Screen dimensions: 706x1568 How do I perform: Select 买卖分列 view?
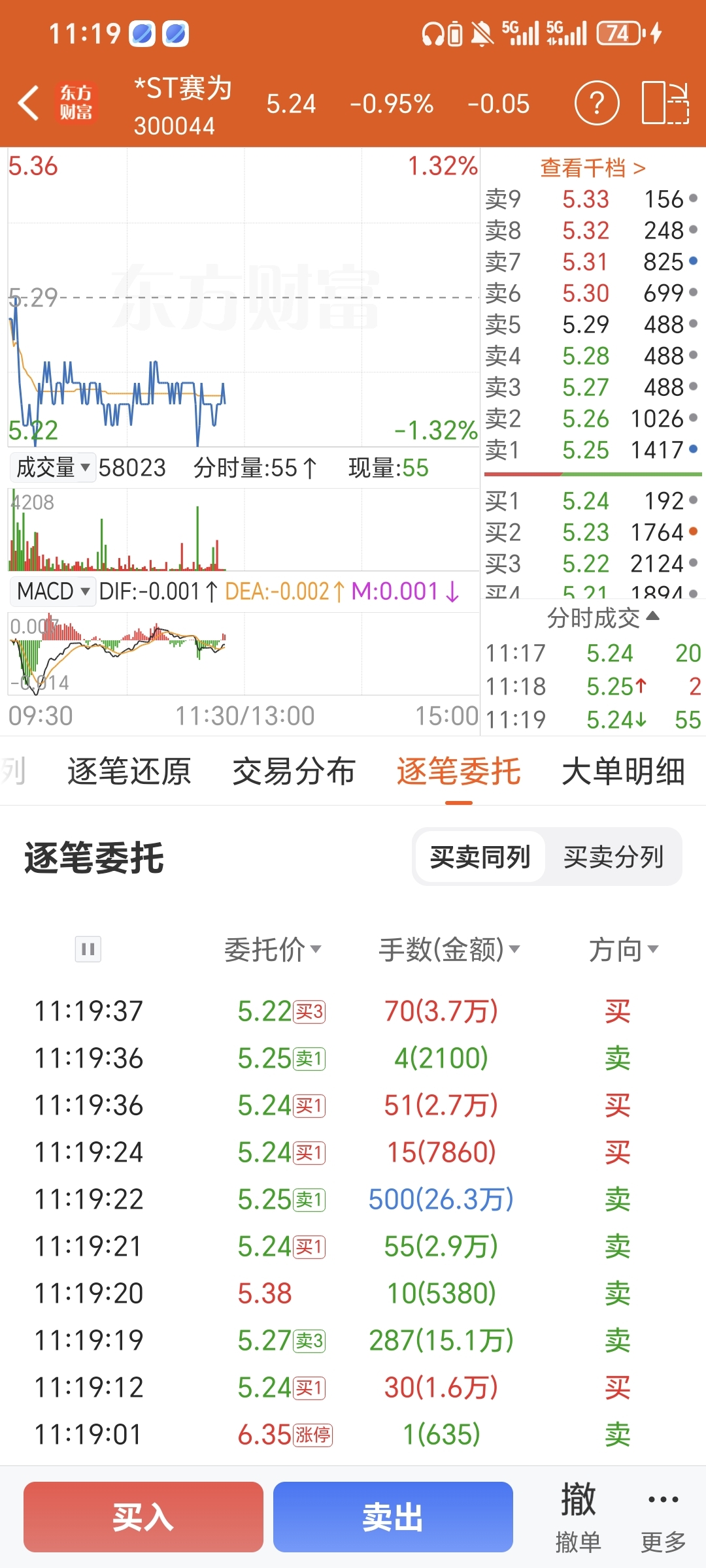[x=613, y=857]
